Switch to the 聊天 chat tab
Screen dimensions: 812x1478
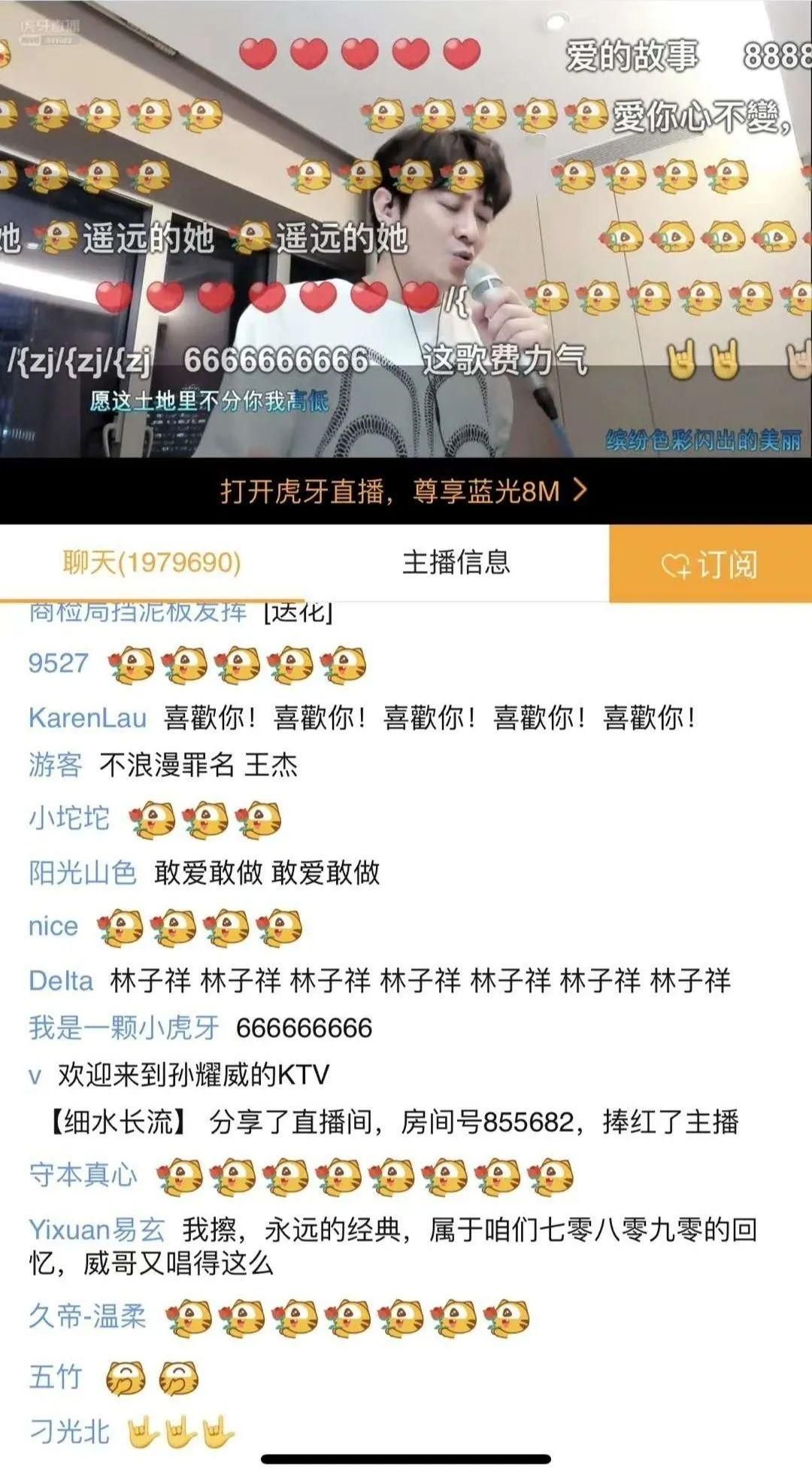(152, 563)
